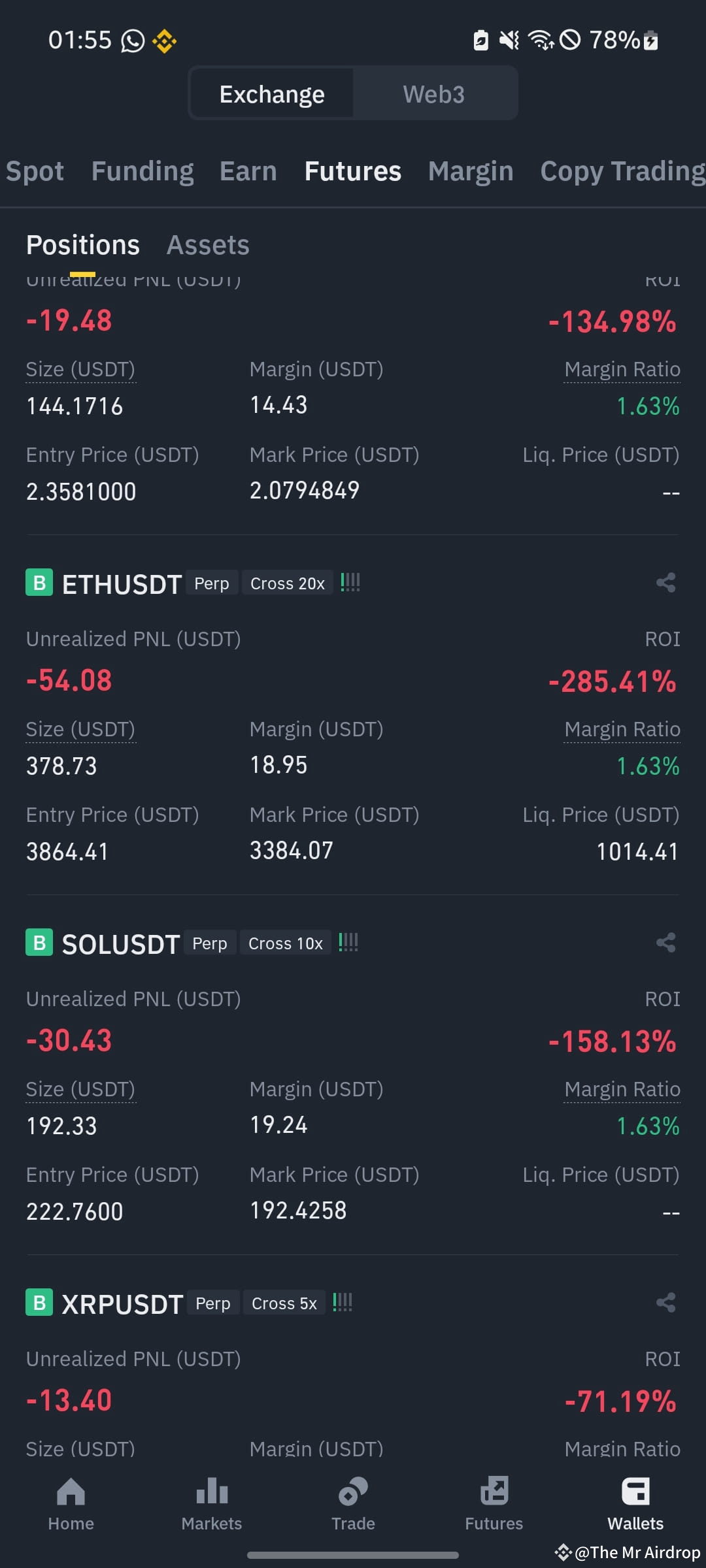Image resolution: width=706 pixels, height=1568 pixels.
Task: Tap the share icon on the ETHUSDT position
Action: 666,583
